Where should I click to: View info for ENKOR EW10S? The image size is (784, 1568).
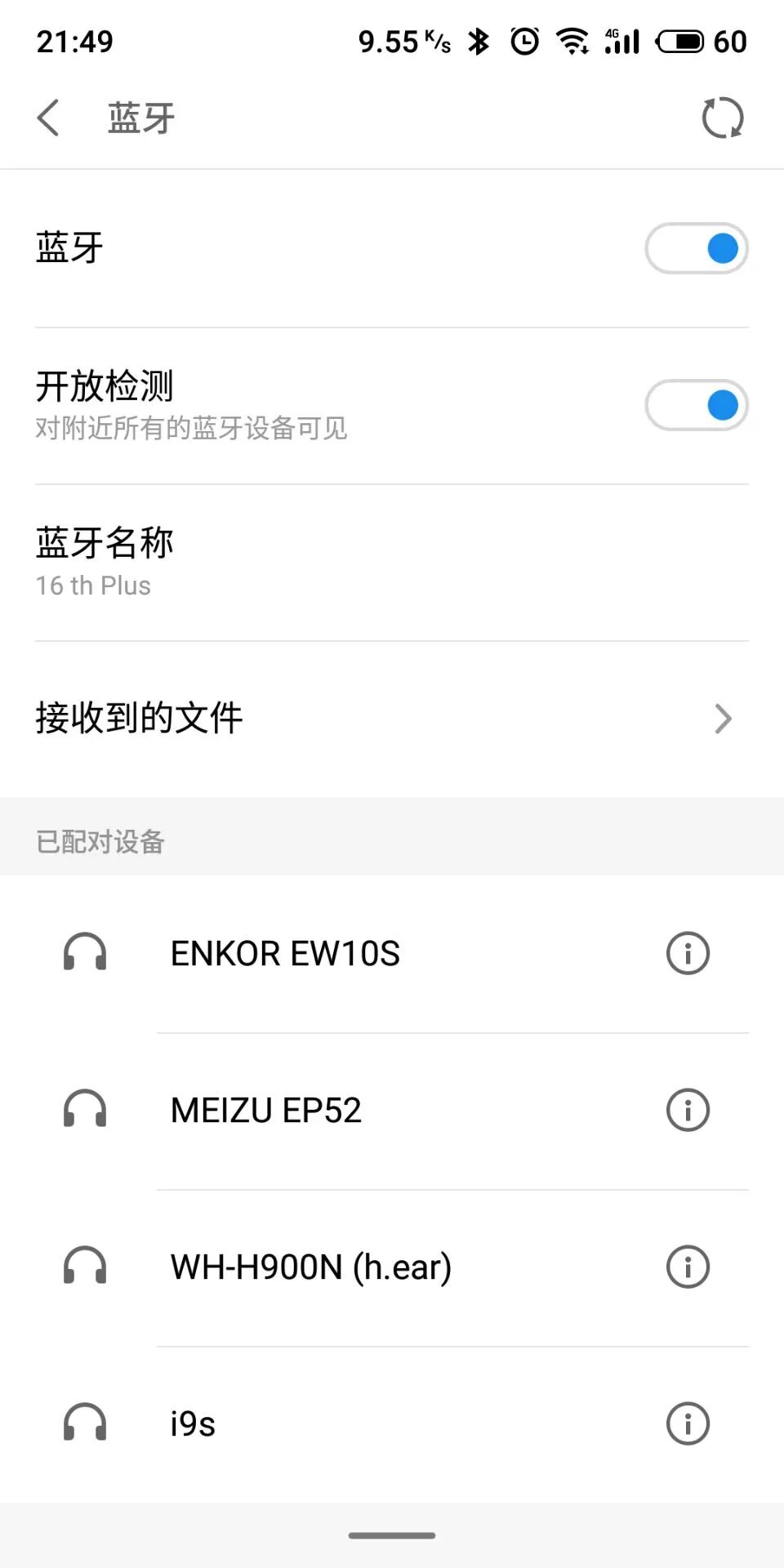(x=688, y=953)
